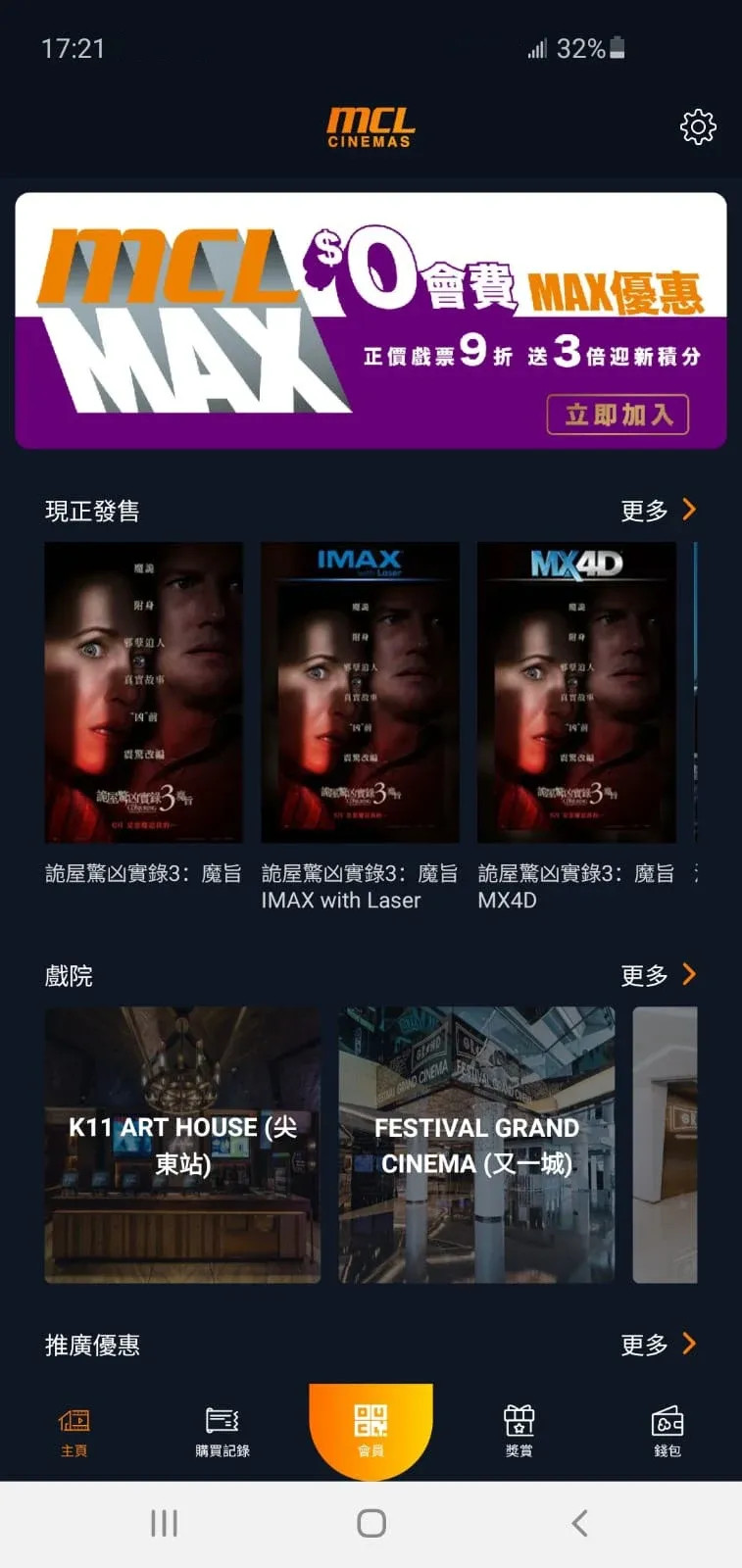Screen dimensions: 742x1568
Task: View more cinemas under 戲院
Action: point(659,975)
